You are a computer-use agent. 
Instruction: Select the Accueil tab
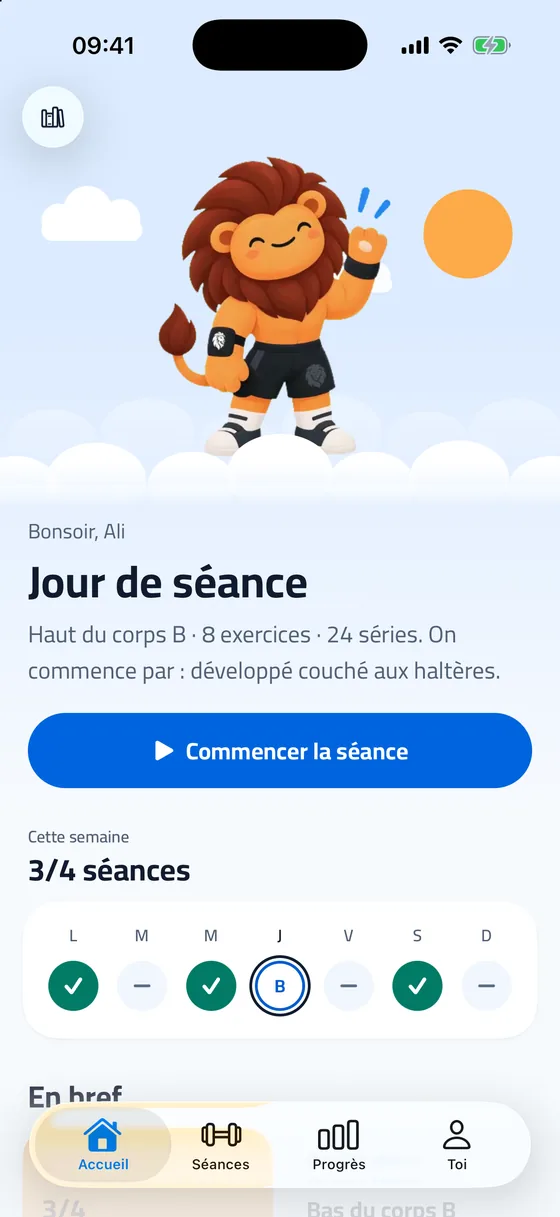[103, 1145]
